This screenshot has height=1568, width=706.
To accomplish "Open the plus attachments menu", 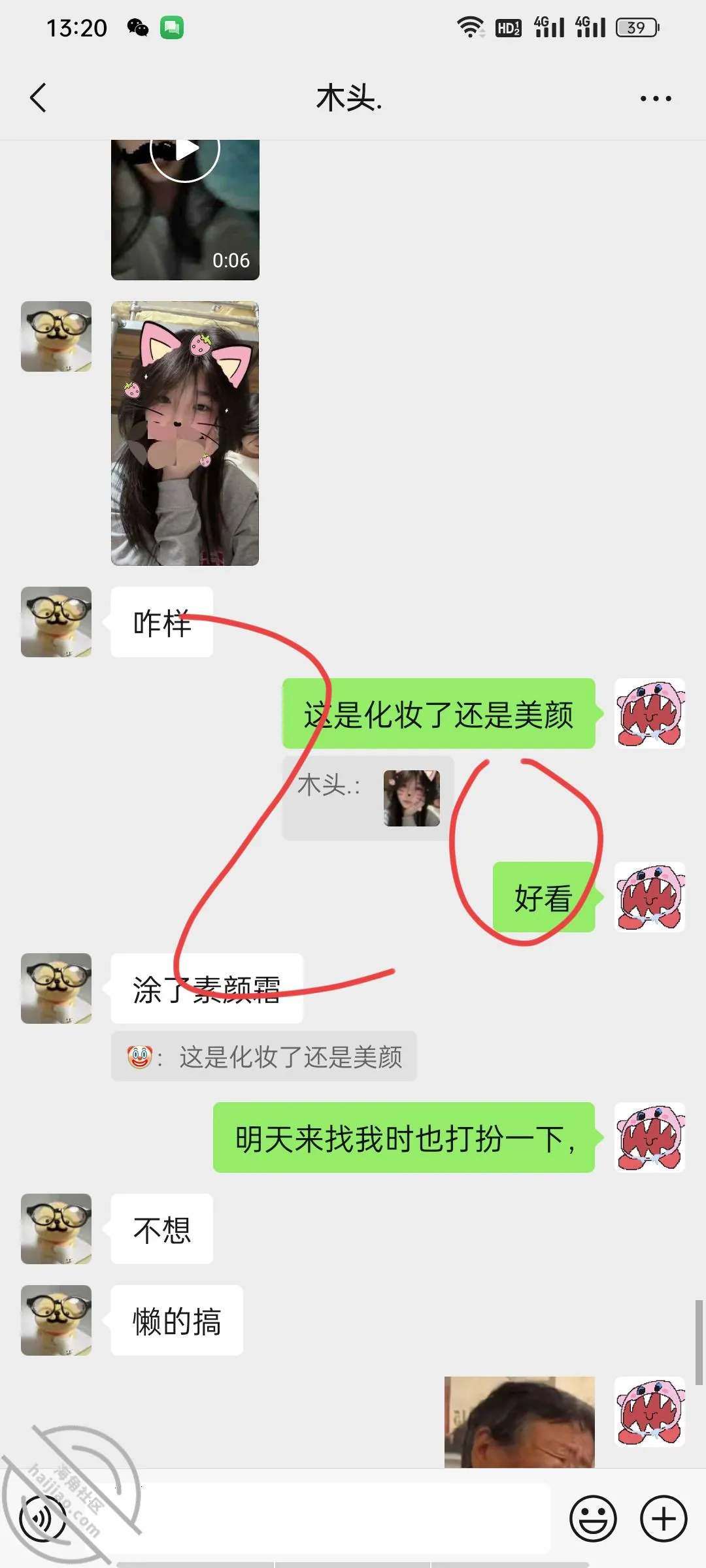I will (664, 1518).
